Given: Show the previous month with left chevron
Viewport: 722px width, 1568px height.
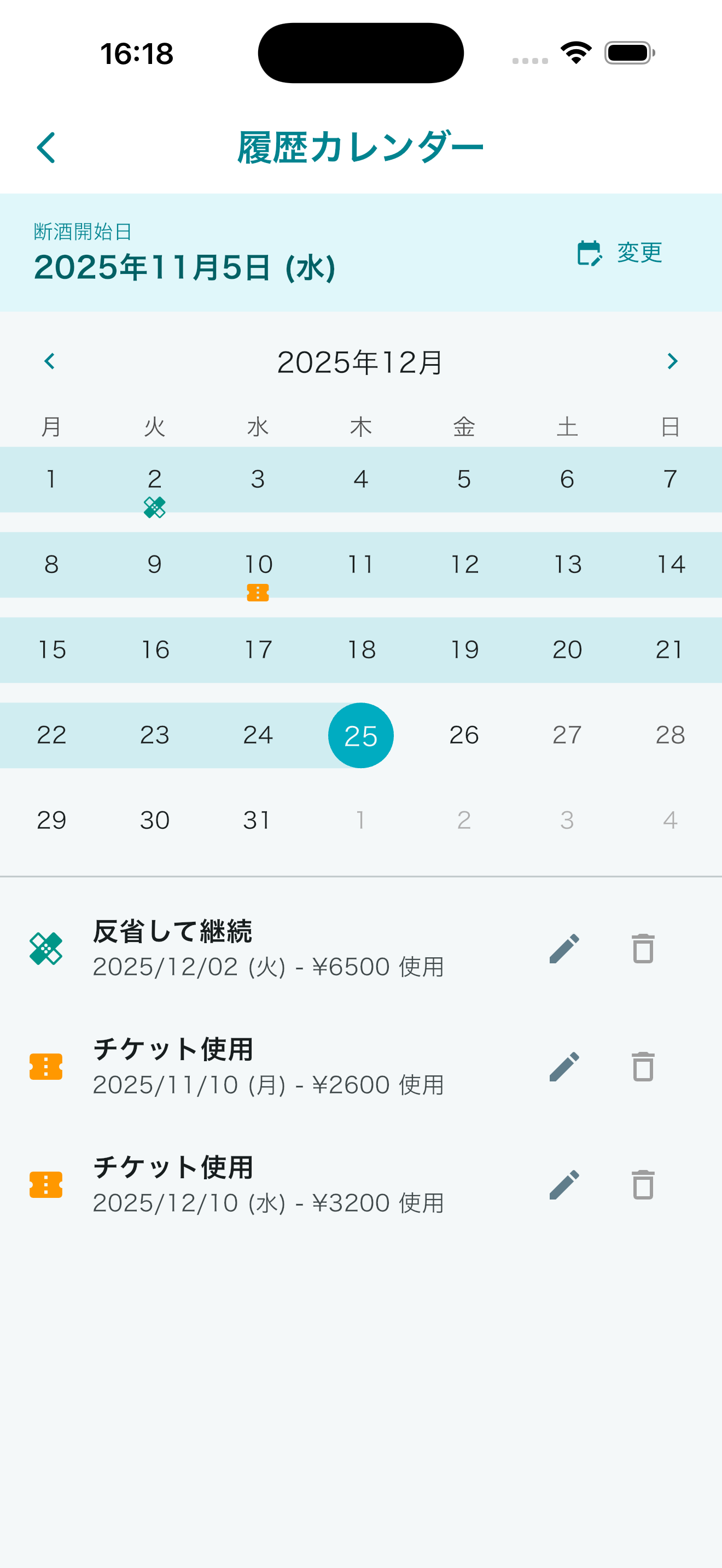Looking at the screenshot, I should tap(49, 361).
